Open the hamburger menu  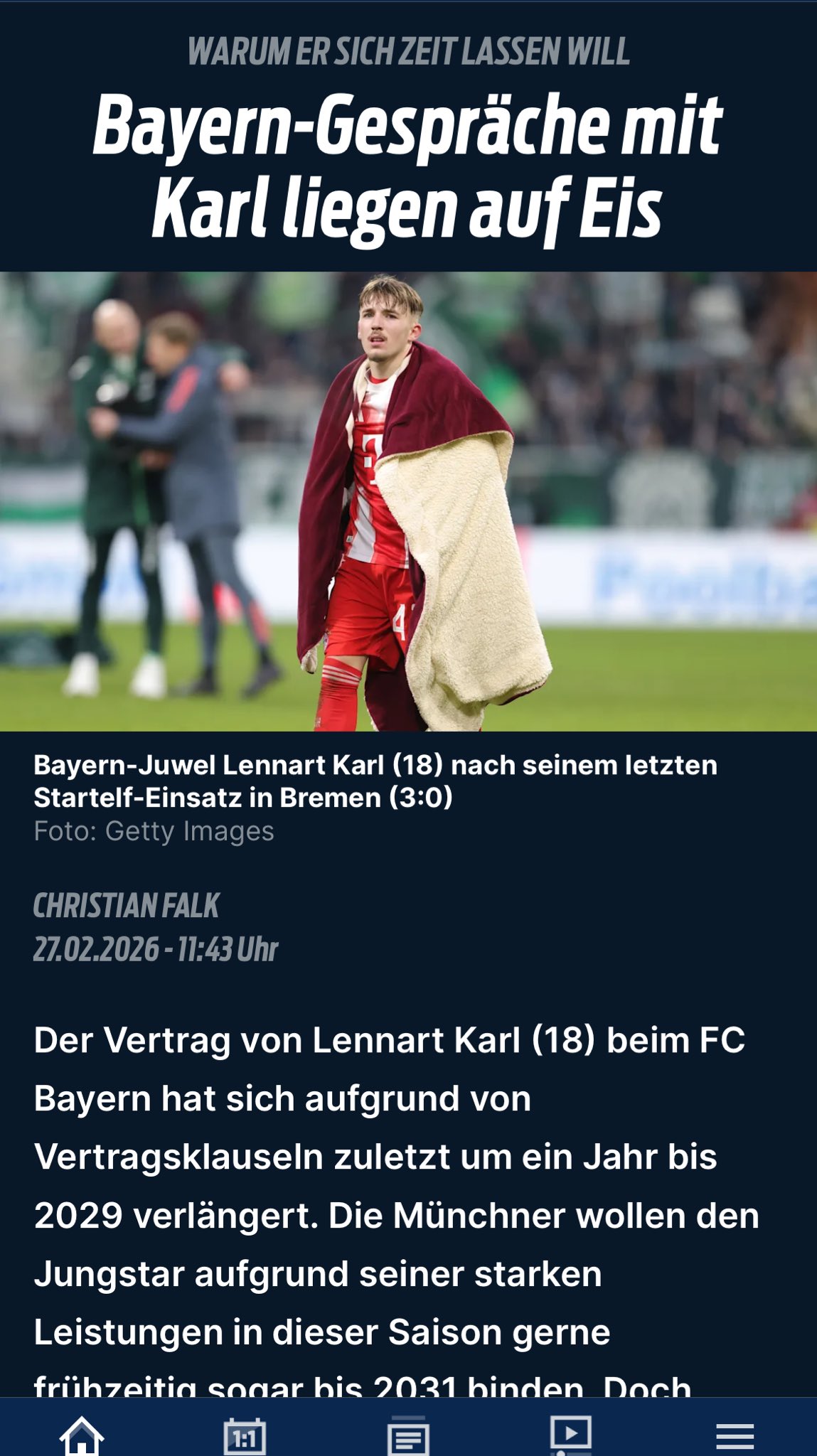click(735, 1436)
